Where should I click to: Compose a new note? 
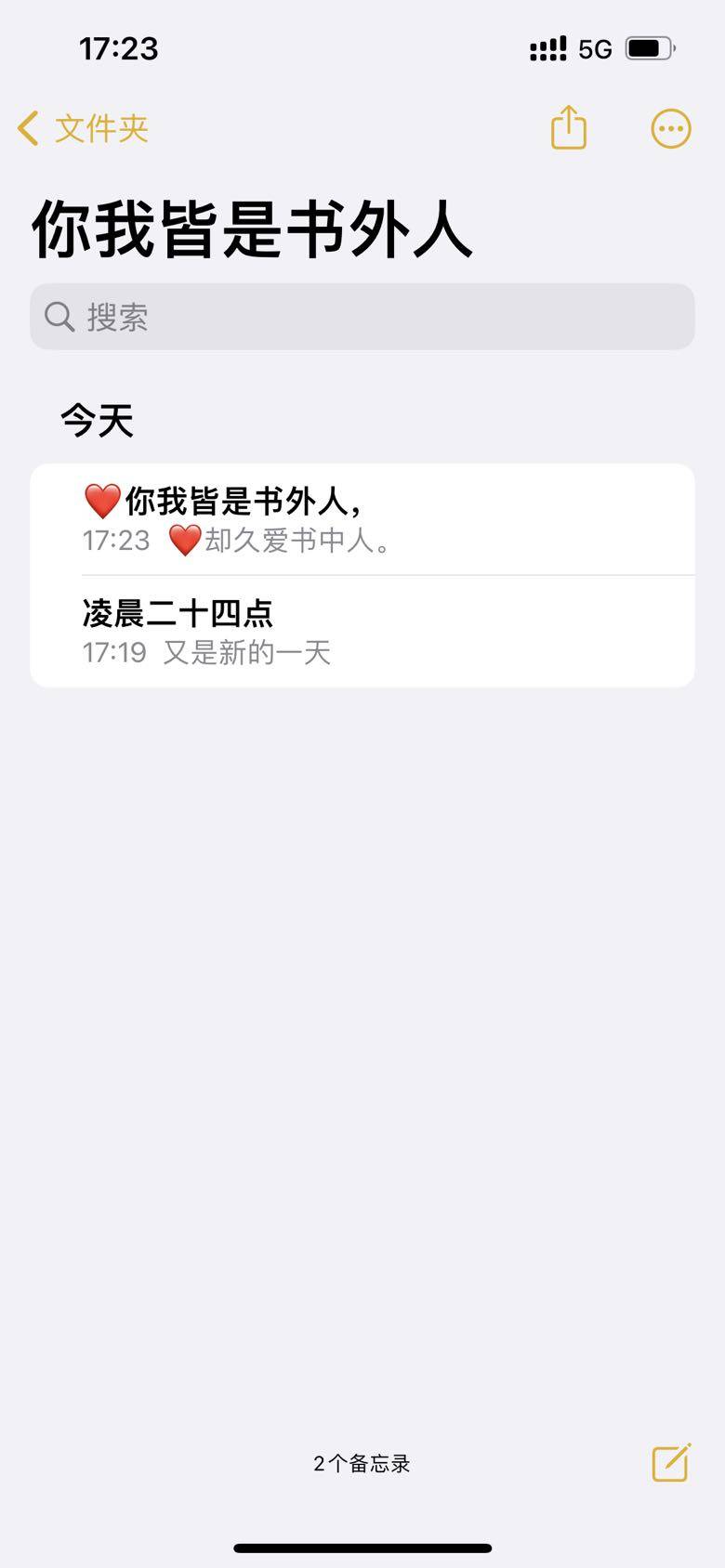(670, 1463)
